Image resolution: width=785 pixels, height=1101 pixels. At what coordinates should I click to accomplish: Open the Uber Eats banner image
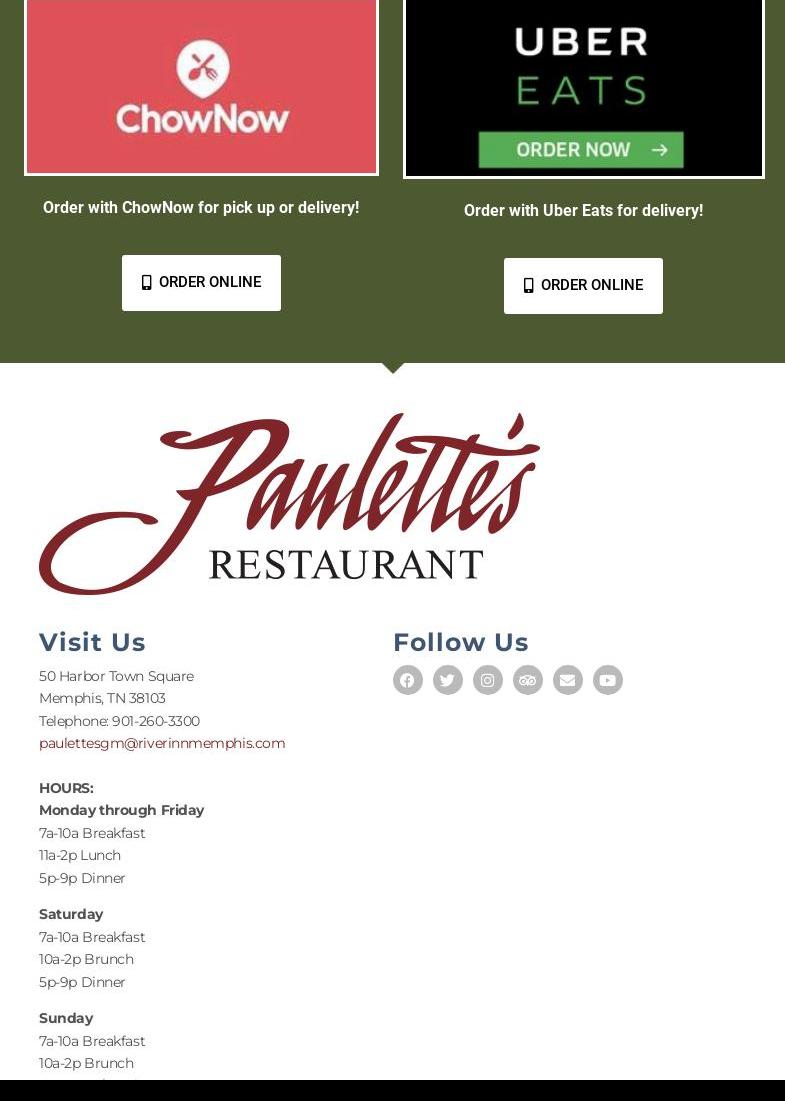[583, 88]
